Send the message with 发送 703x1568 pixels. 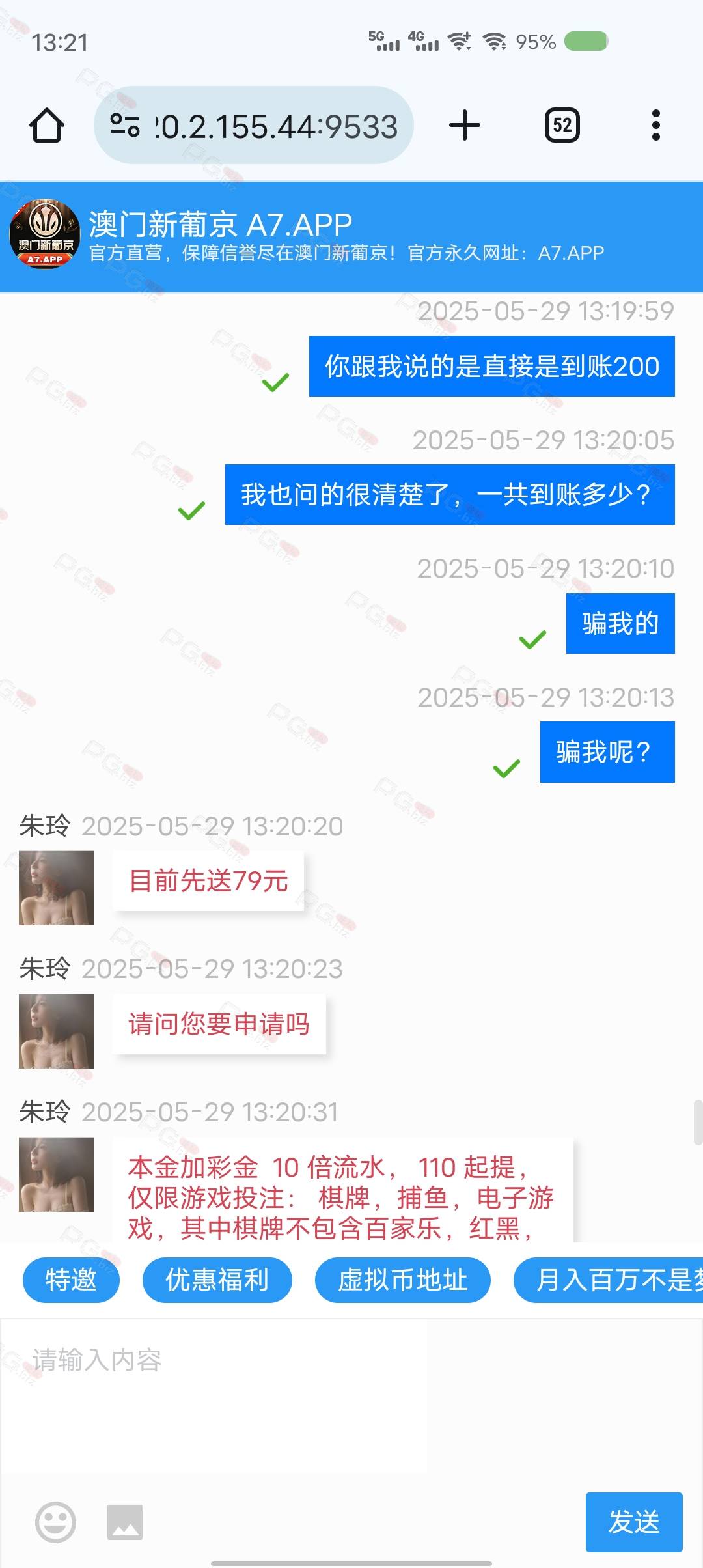(x=633, y=1522)
